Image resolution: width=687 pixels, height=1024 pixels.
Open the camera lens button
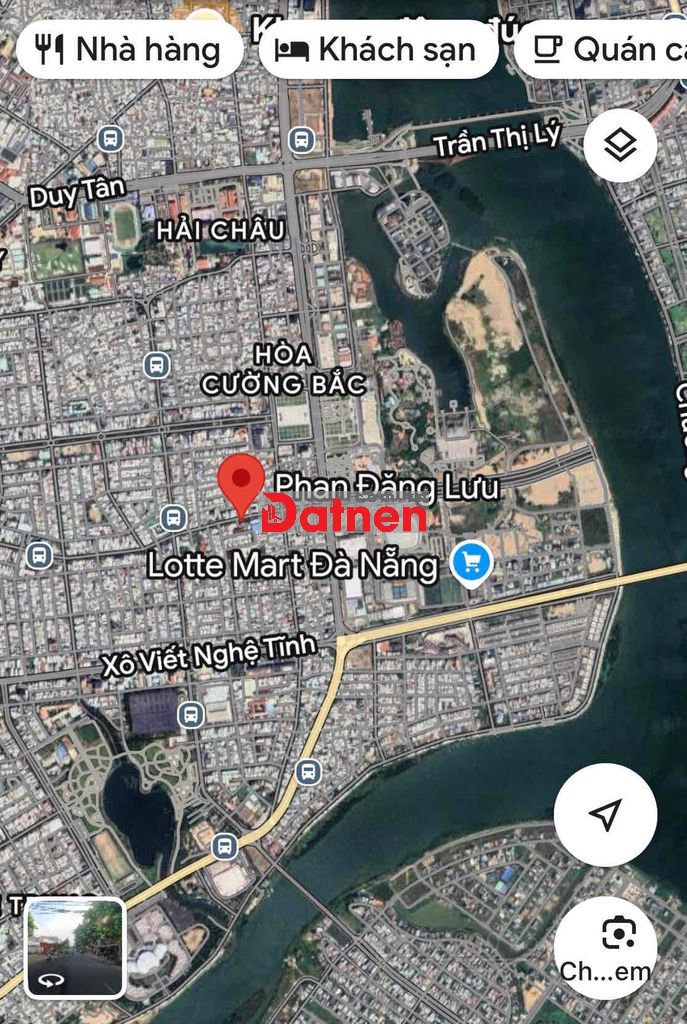tap(605, 947)
